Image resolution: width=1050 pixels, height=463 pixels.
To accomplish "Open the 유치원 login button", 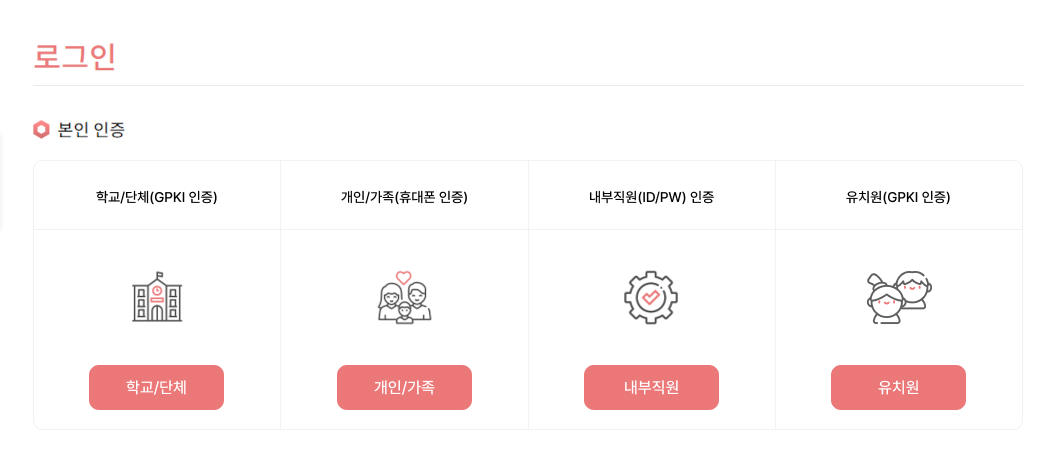I will click(x=898, y=388).
